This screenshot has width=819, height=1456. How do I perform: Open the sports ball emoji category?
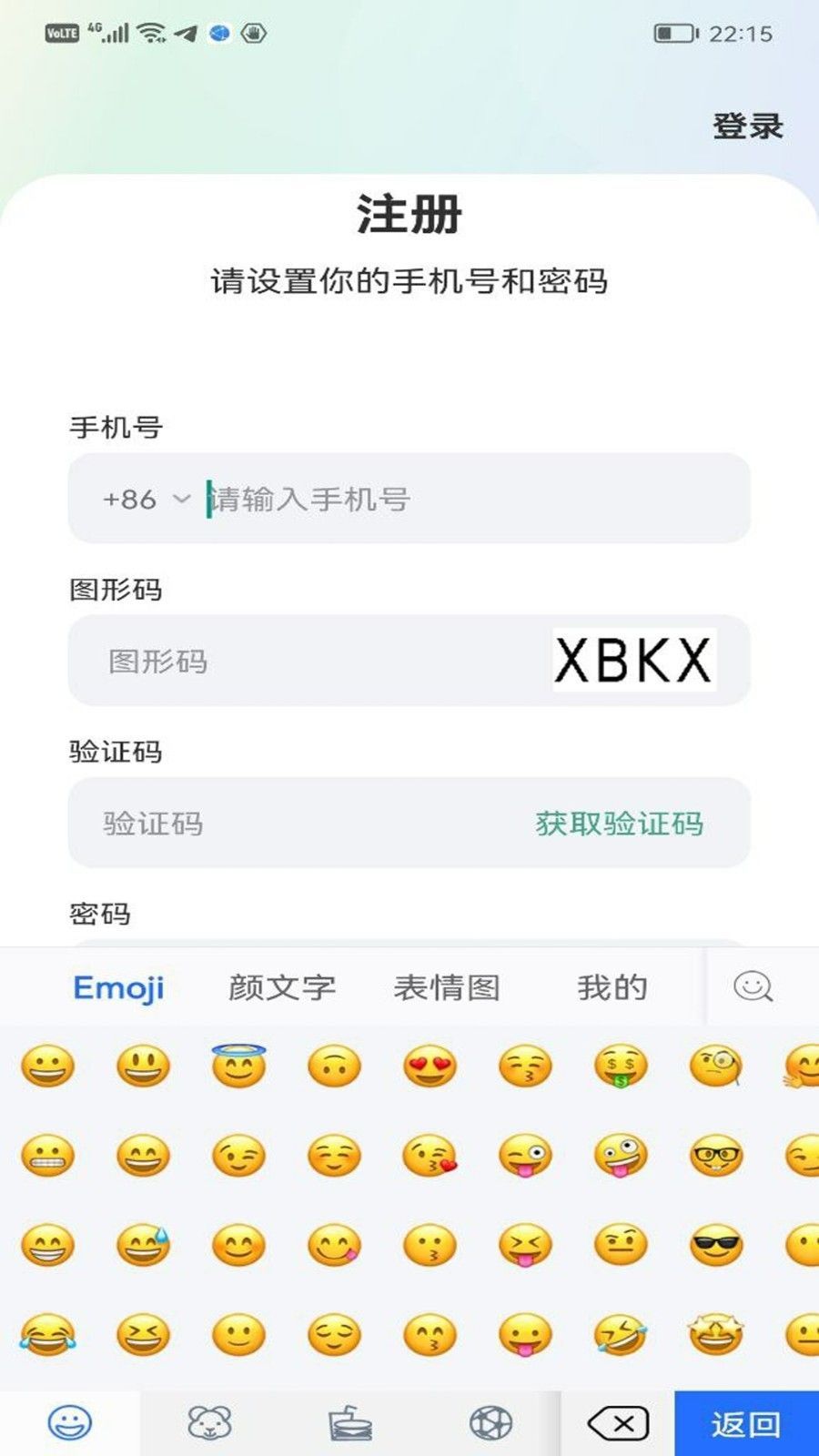coord(490,1423)
